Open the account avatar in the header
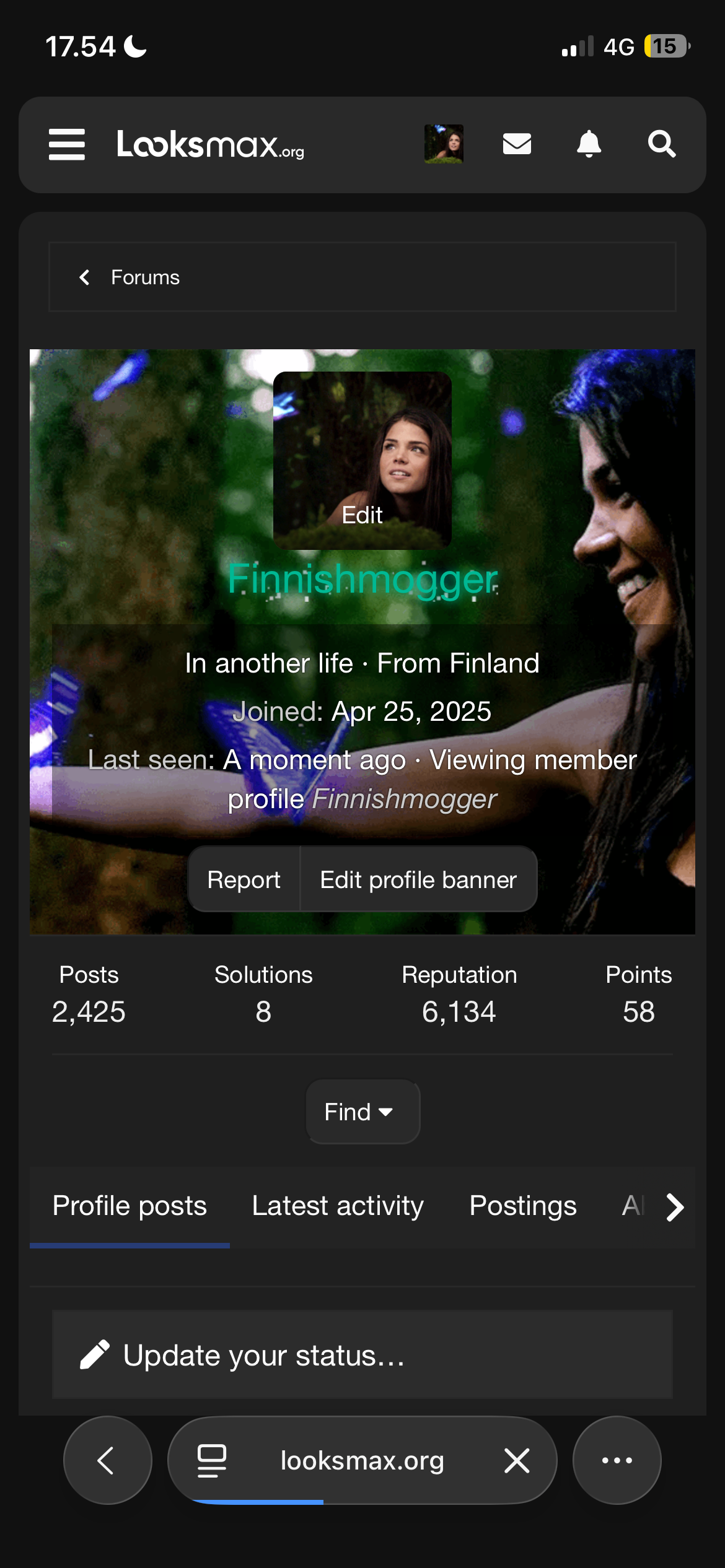Image resolution: width=725 pixels, height=1568 pixels. click(x=444, y=144)
